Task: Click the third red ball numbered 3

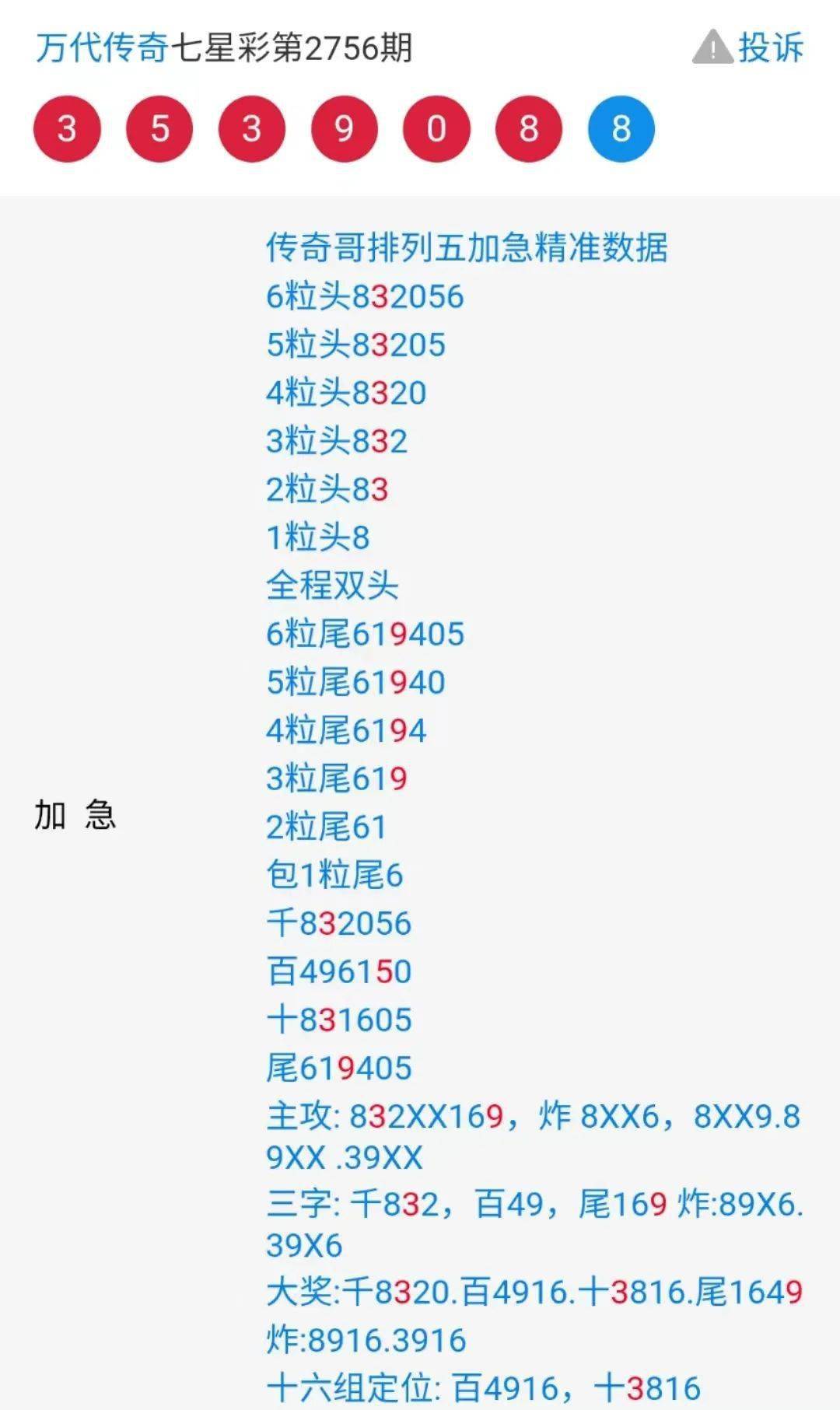Action: (x=250, y=128)
